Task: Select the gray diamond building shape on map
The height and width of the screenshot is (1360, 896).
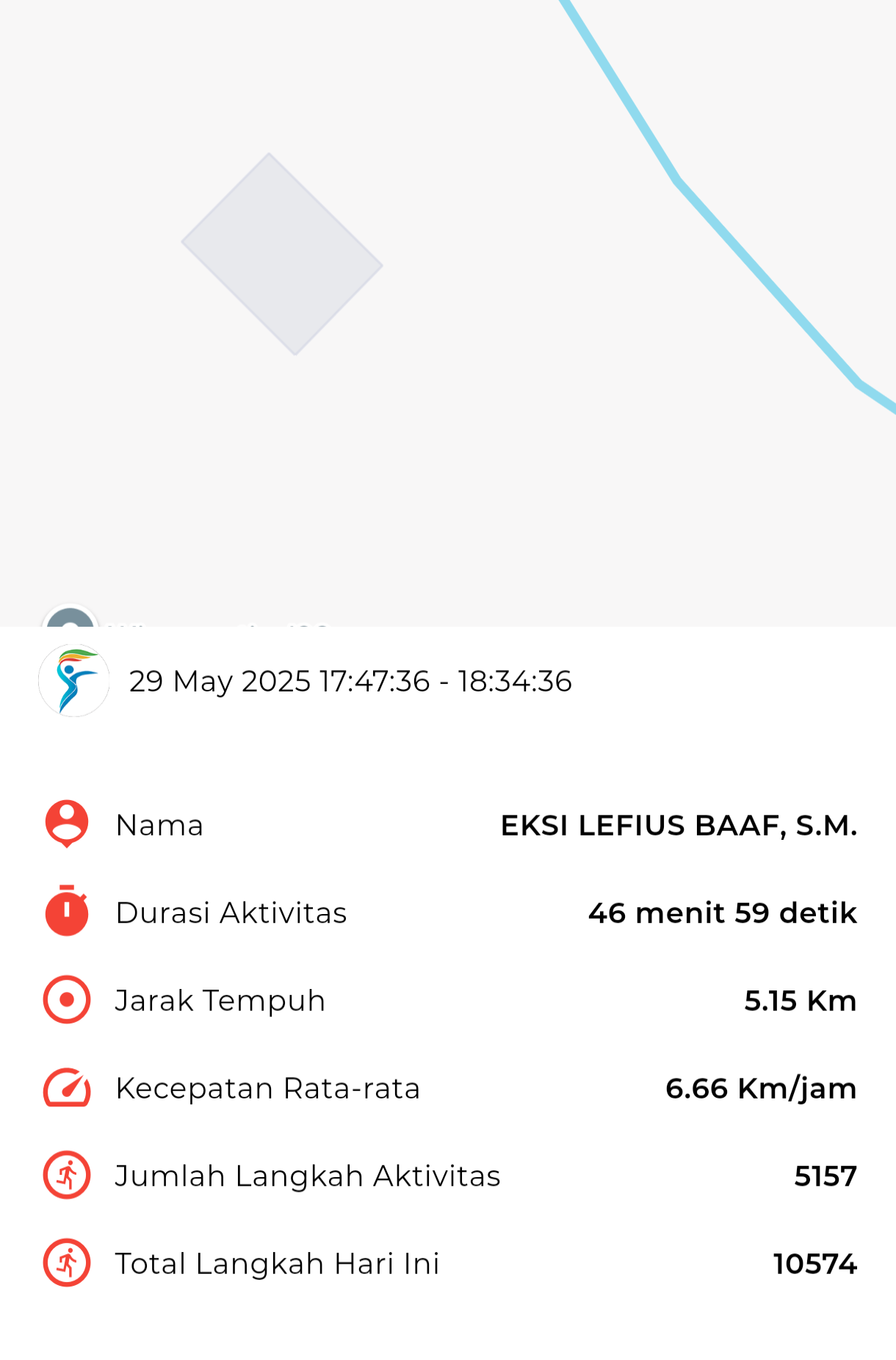Action: point(283,253)
